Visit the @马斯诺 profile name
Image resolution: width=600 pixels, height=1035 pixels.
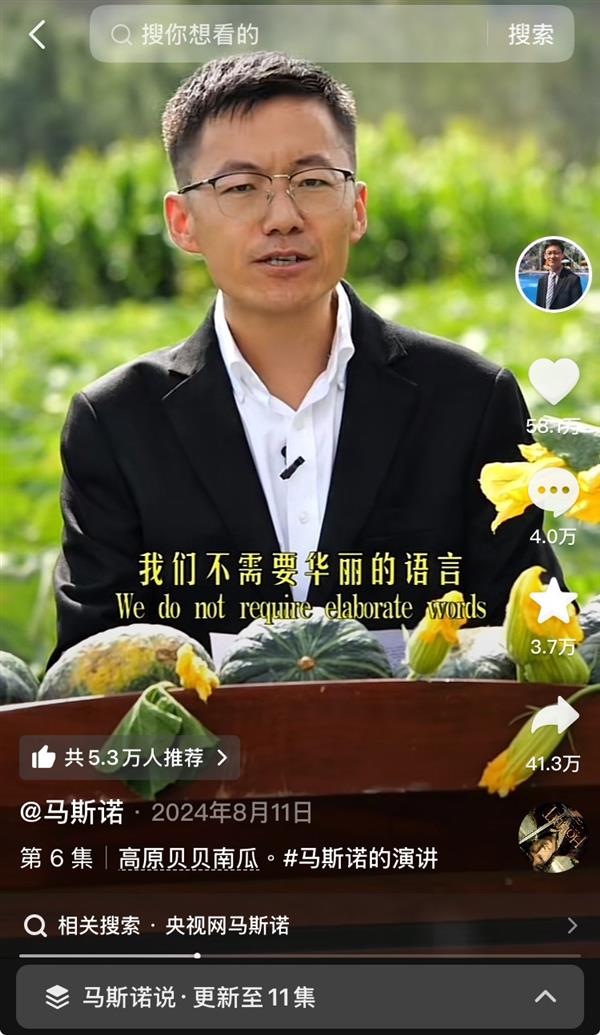pos(72,812)
